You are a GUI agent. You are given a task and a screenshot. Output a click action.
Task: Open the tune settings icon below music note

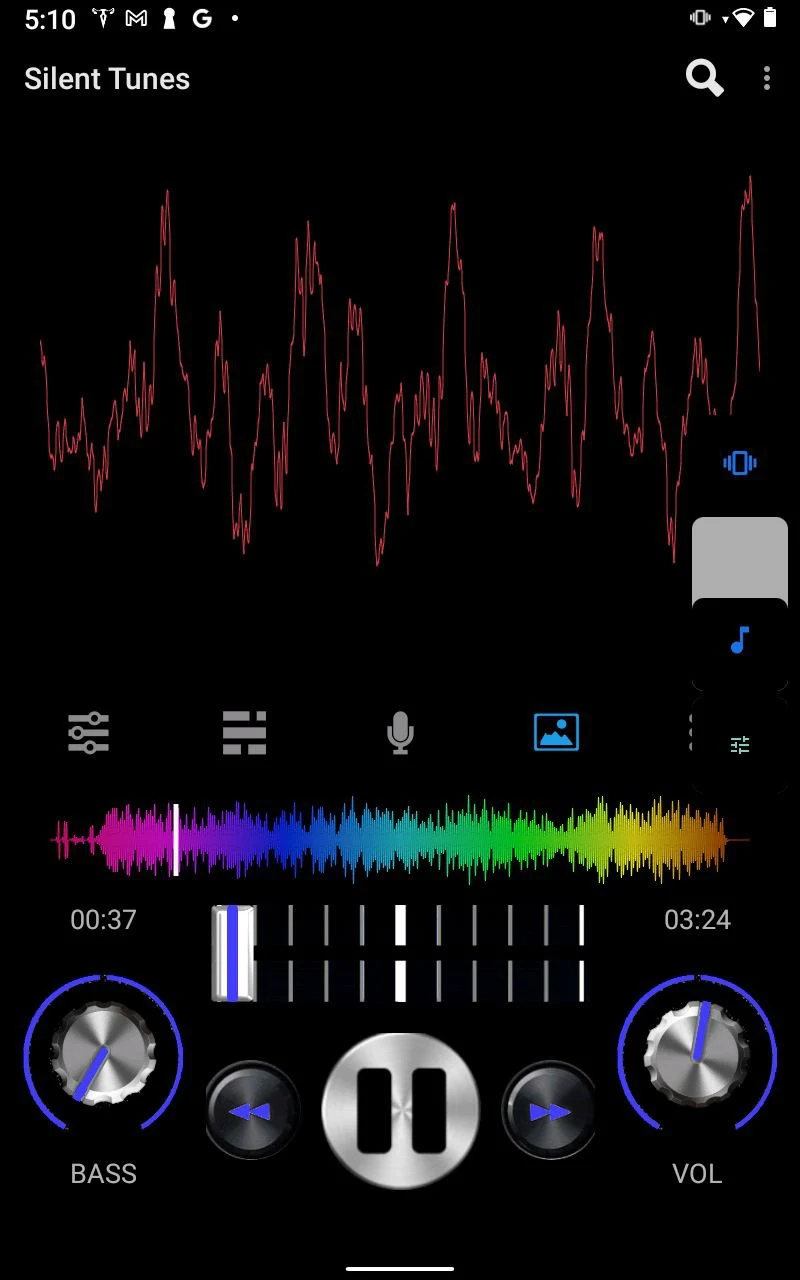(740, 745)
